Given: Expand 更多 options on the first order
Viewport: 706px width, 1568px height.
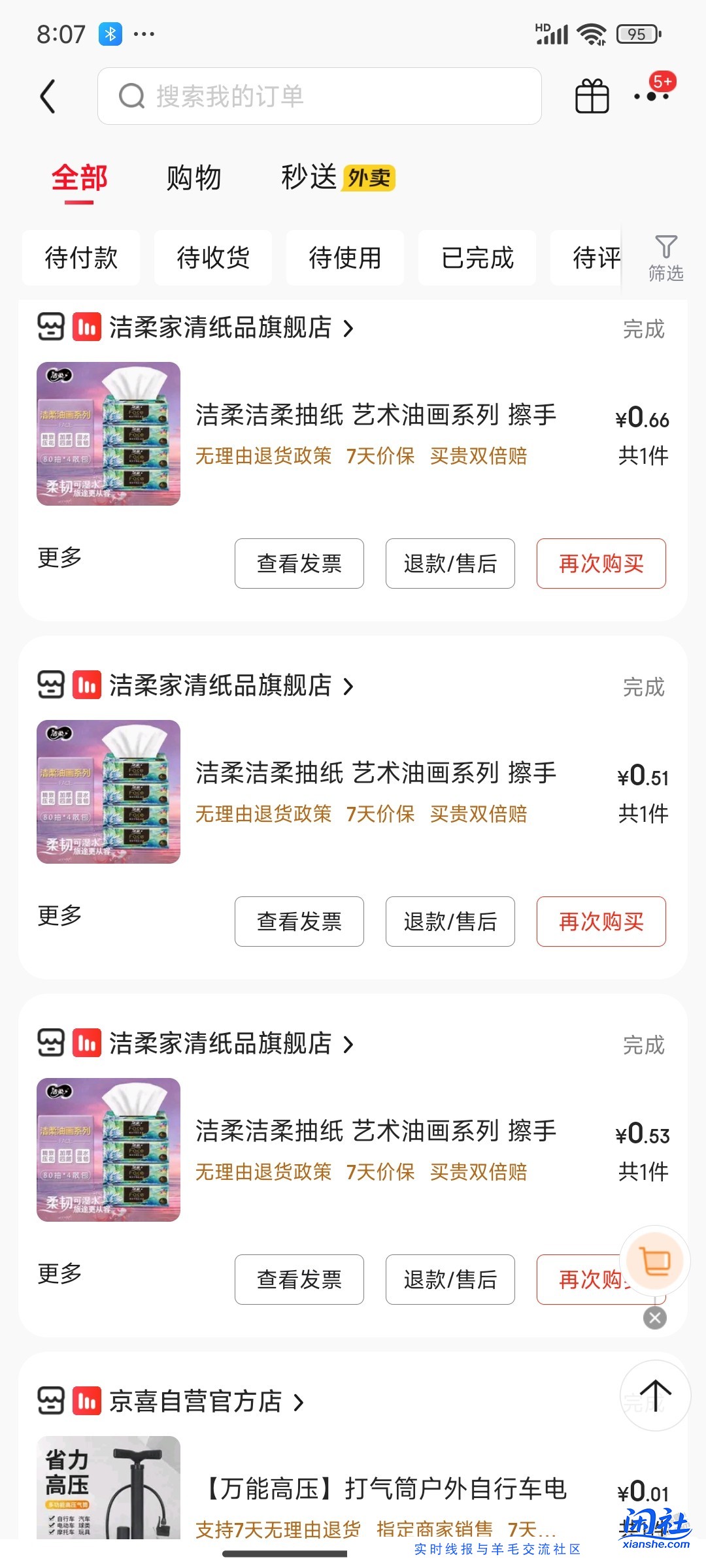Looking at the screenshot, I should [60, 557].
